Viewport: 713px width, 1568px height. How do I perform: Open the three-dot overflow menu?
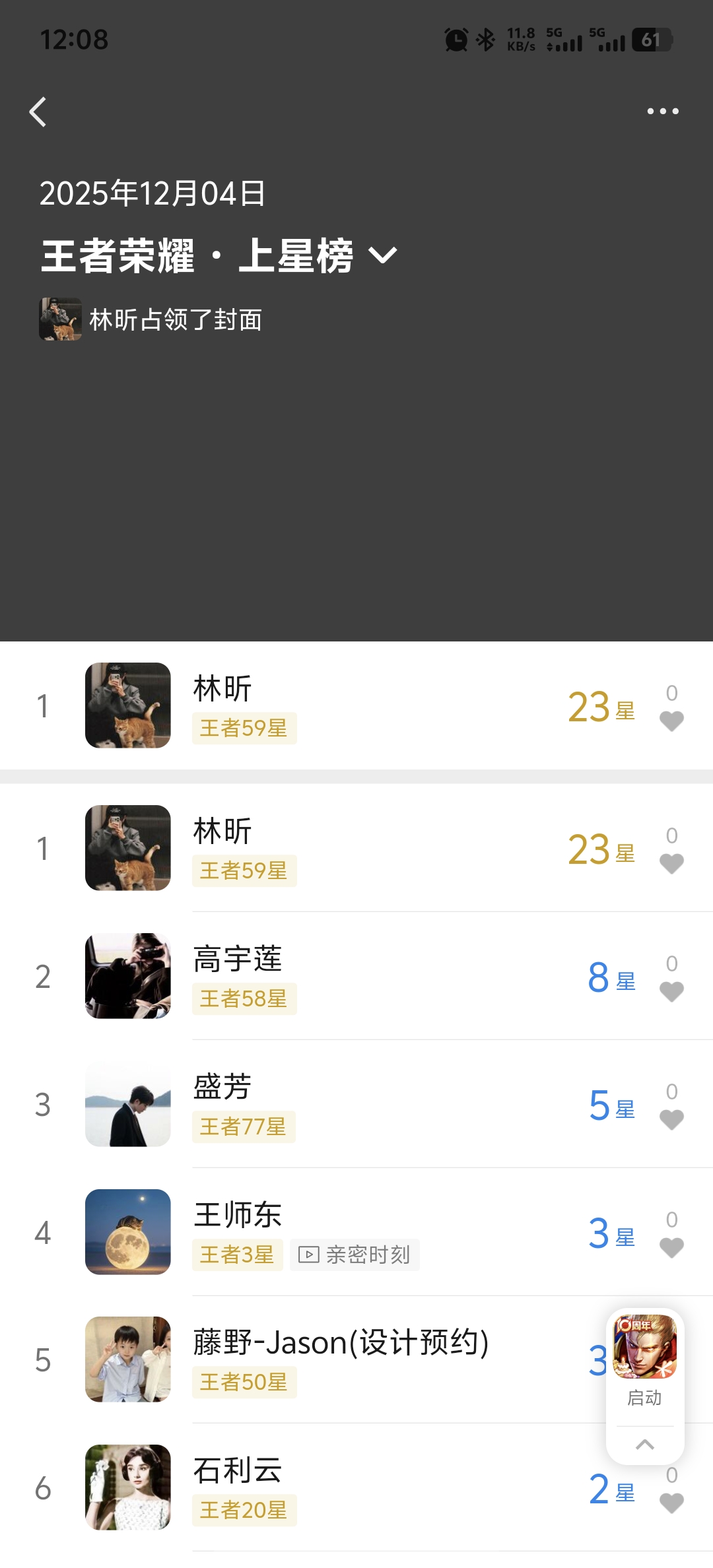point(663,111)
